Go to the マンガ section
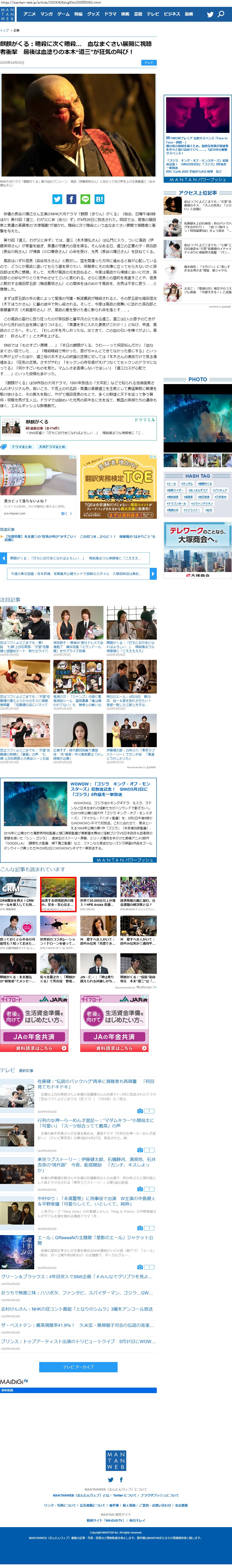Image resolution: width=232 pixels, height=1568 pixels. click(x=46, y=14)
